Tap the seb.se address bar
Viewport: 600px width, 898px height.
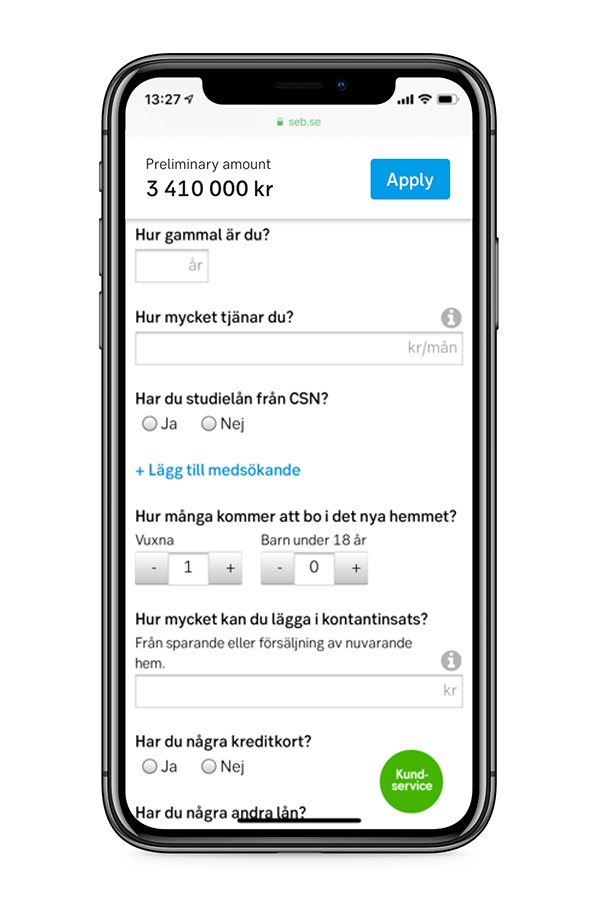300,122
